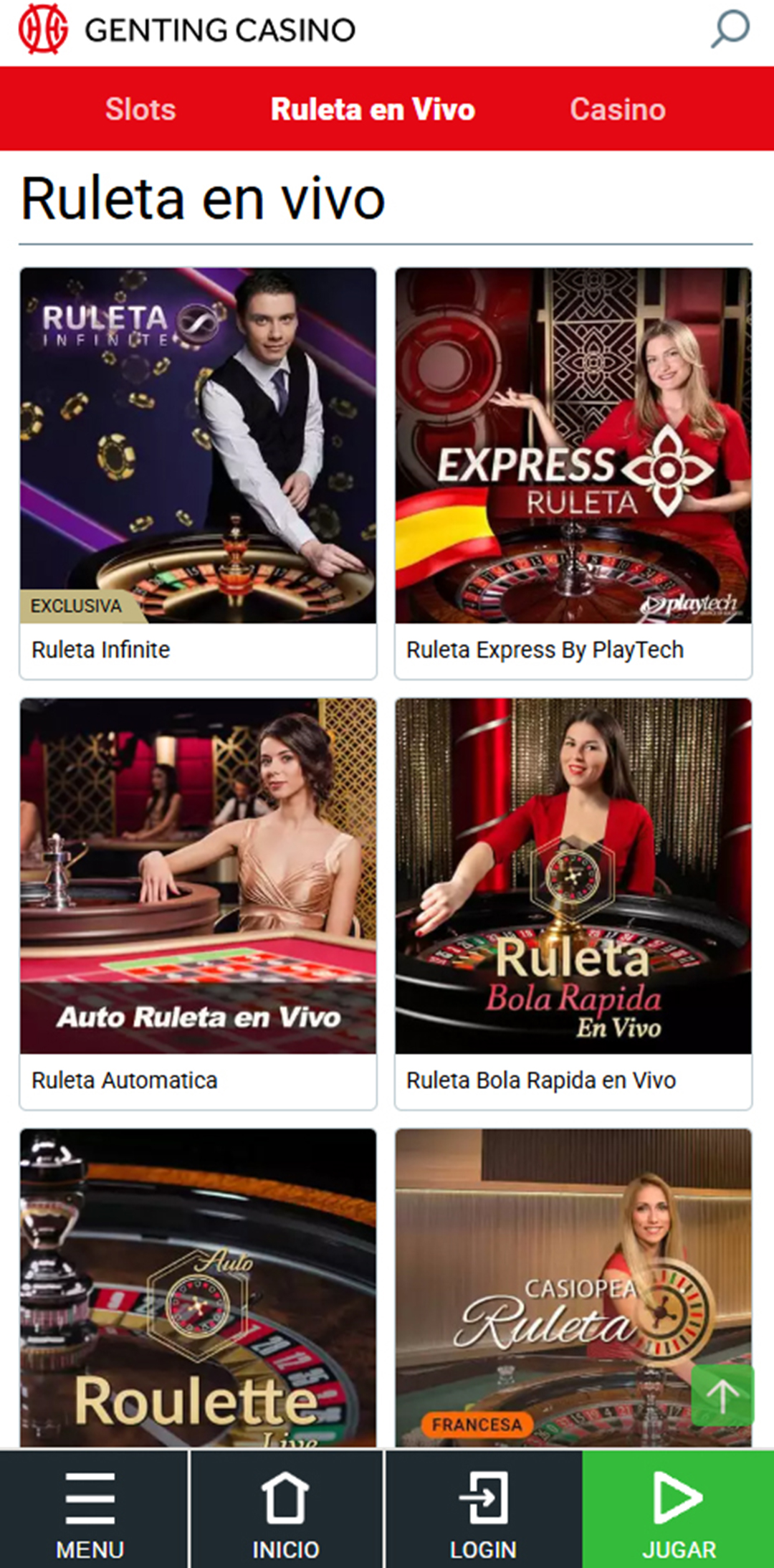The height and width of the screenshot is (1568, 774).
Task: Open the Casino tab
Action: coord(617,109)
